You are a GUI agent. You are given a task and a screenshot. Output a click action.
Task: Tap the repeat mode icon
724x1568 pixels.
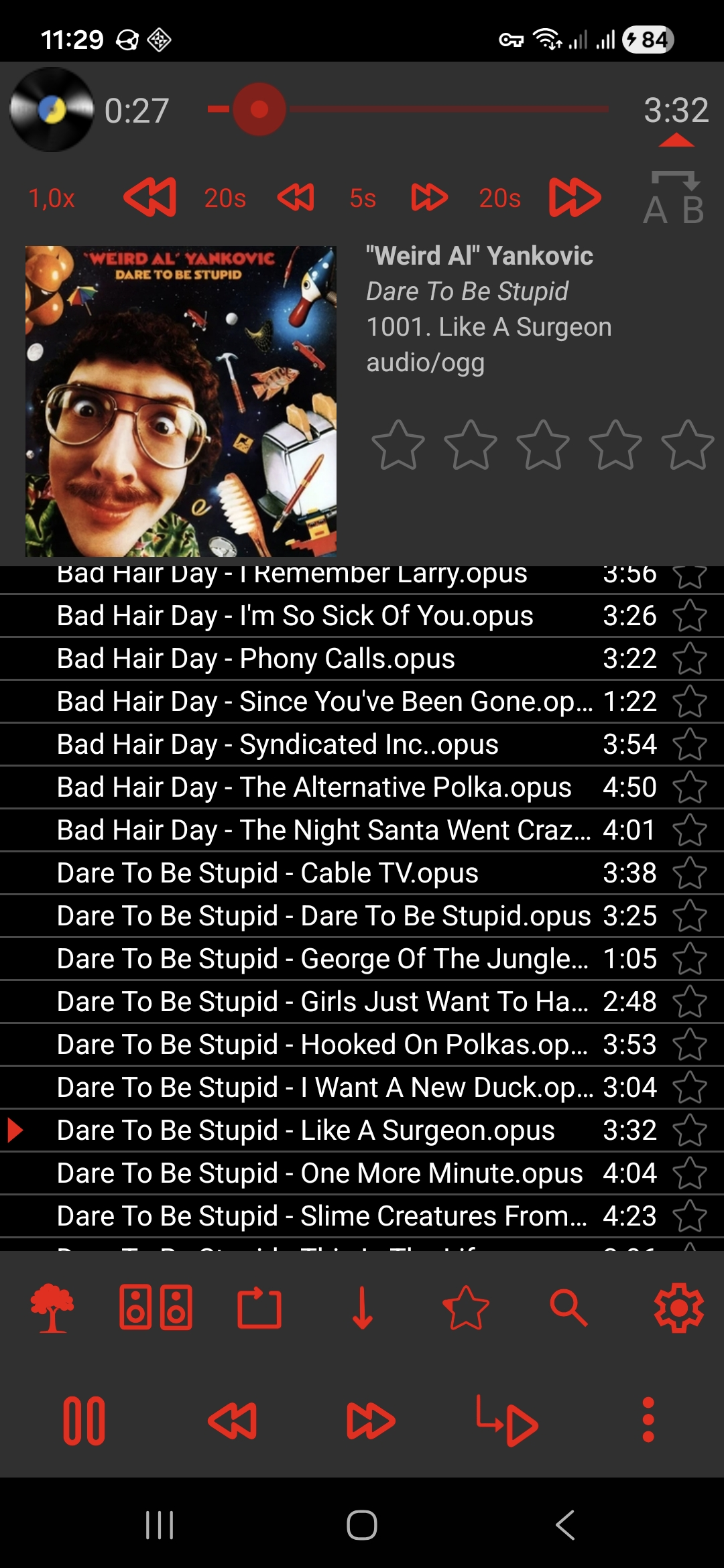[259, 1307]
